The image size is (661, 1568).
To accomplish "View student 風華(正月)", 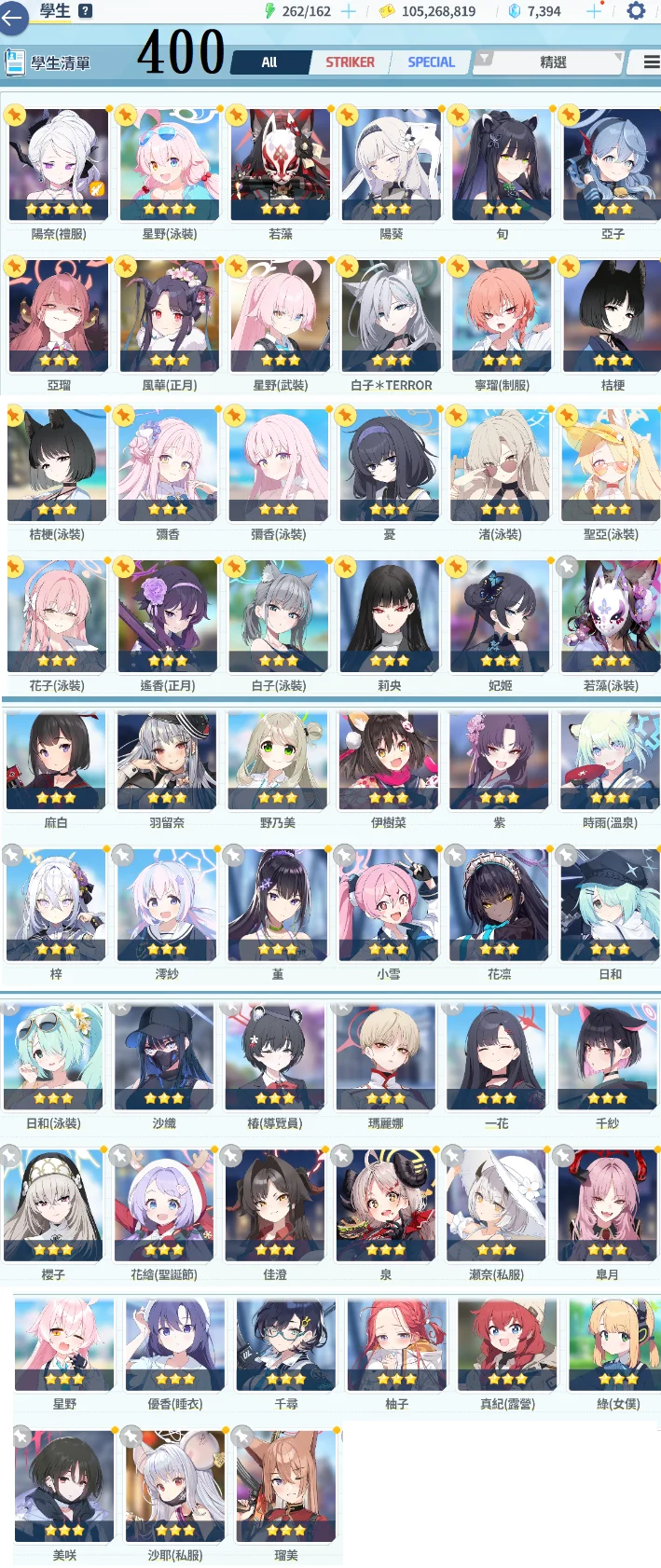I will (169, 317).
